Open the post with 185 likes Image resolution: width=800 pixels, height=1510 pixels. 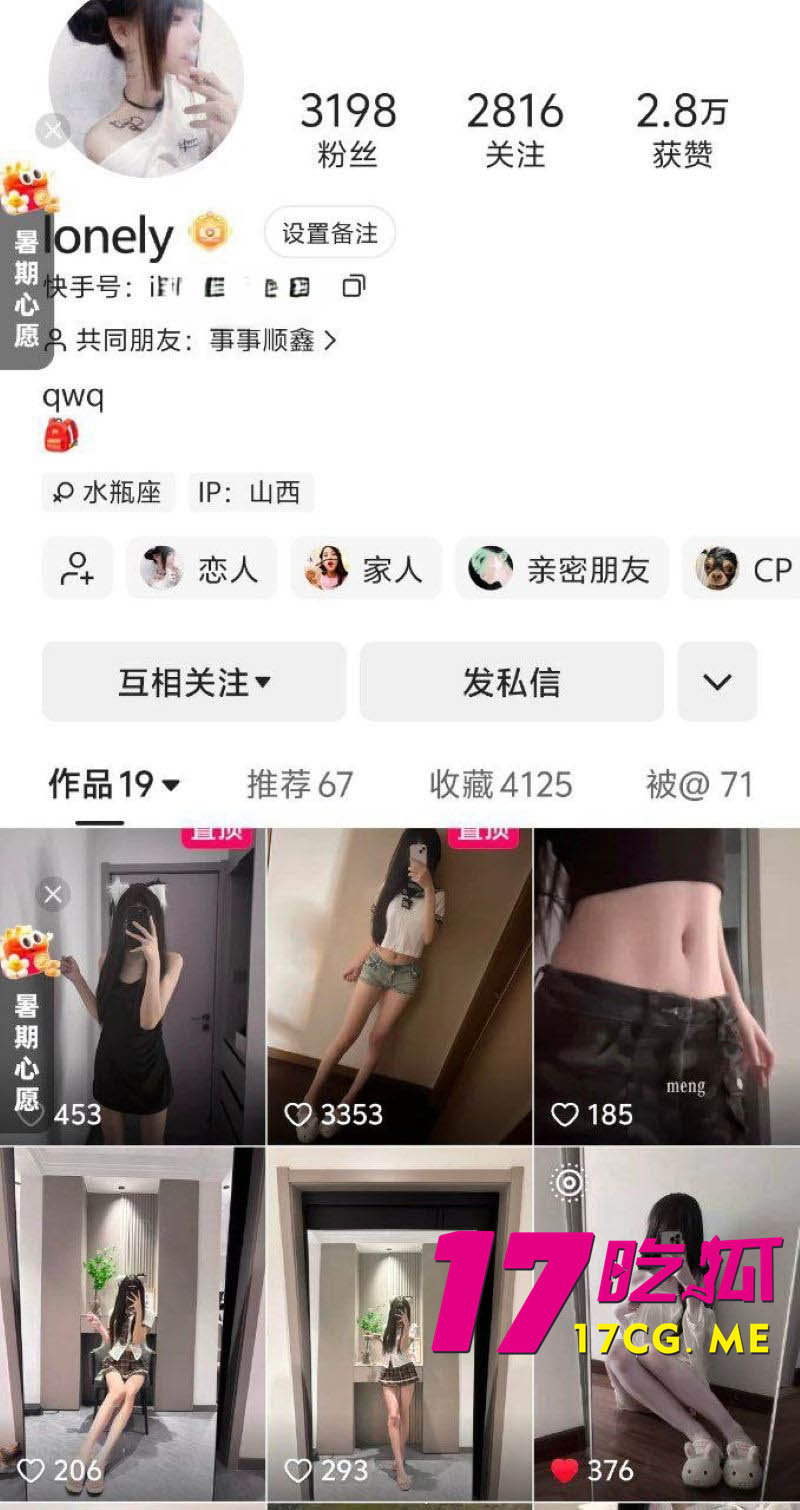tap(666, 985)
